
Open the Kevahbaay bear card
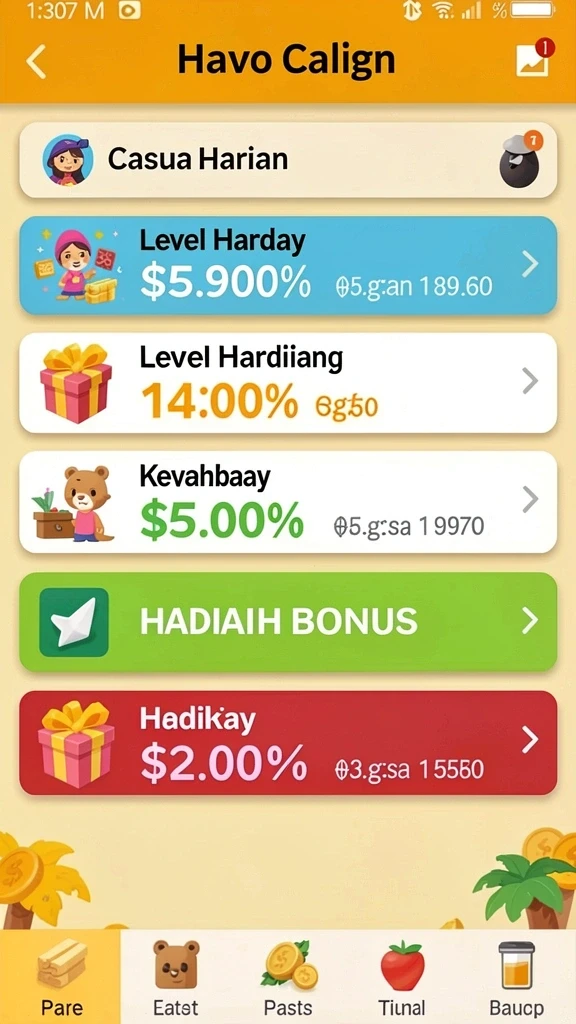click(x=288, y=502)
